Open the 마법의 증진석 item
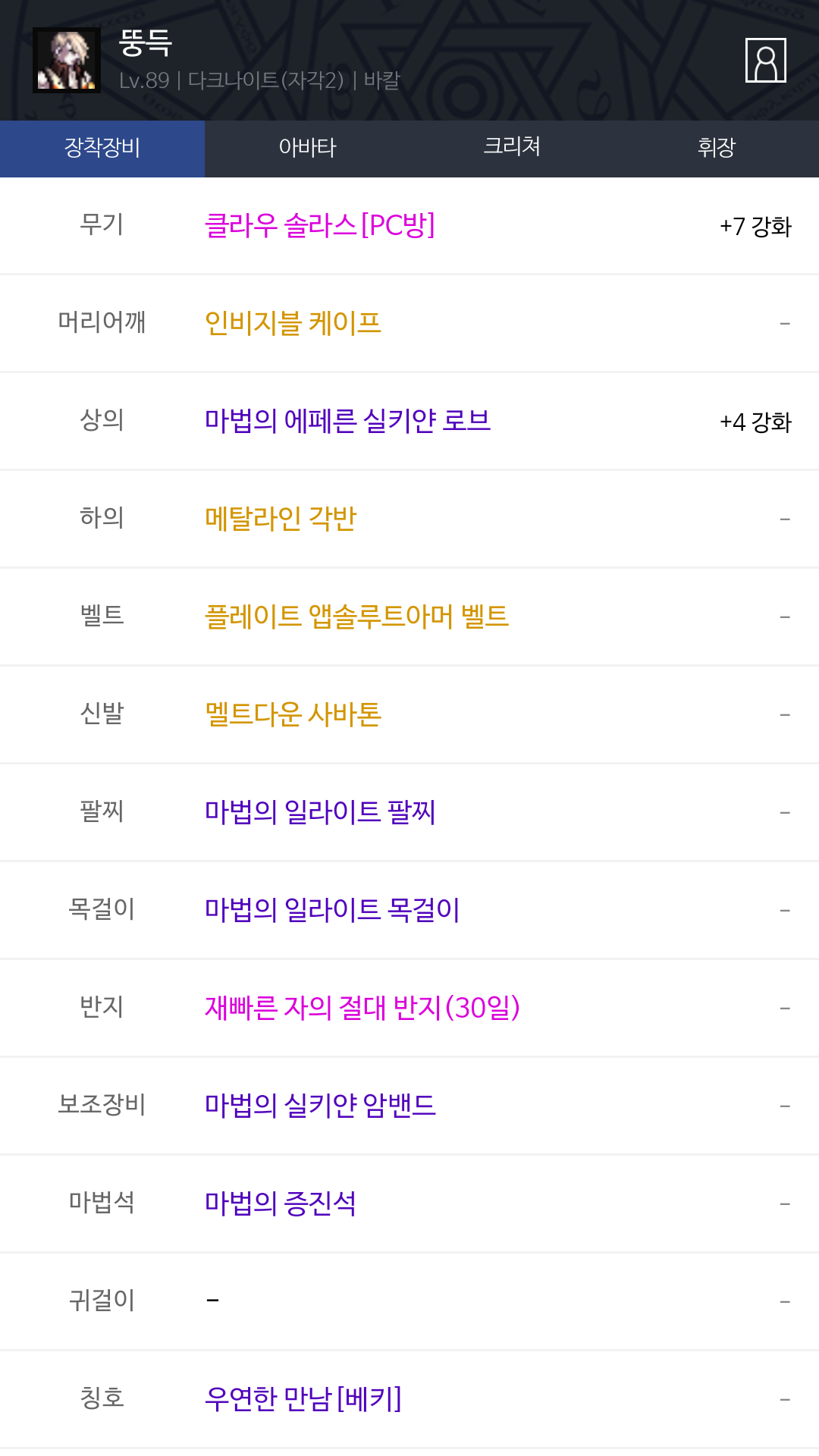Screen dimensions: 819x1456 (281, 1203)
